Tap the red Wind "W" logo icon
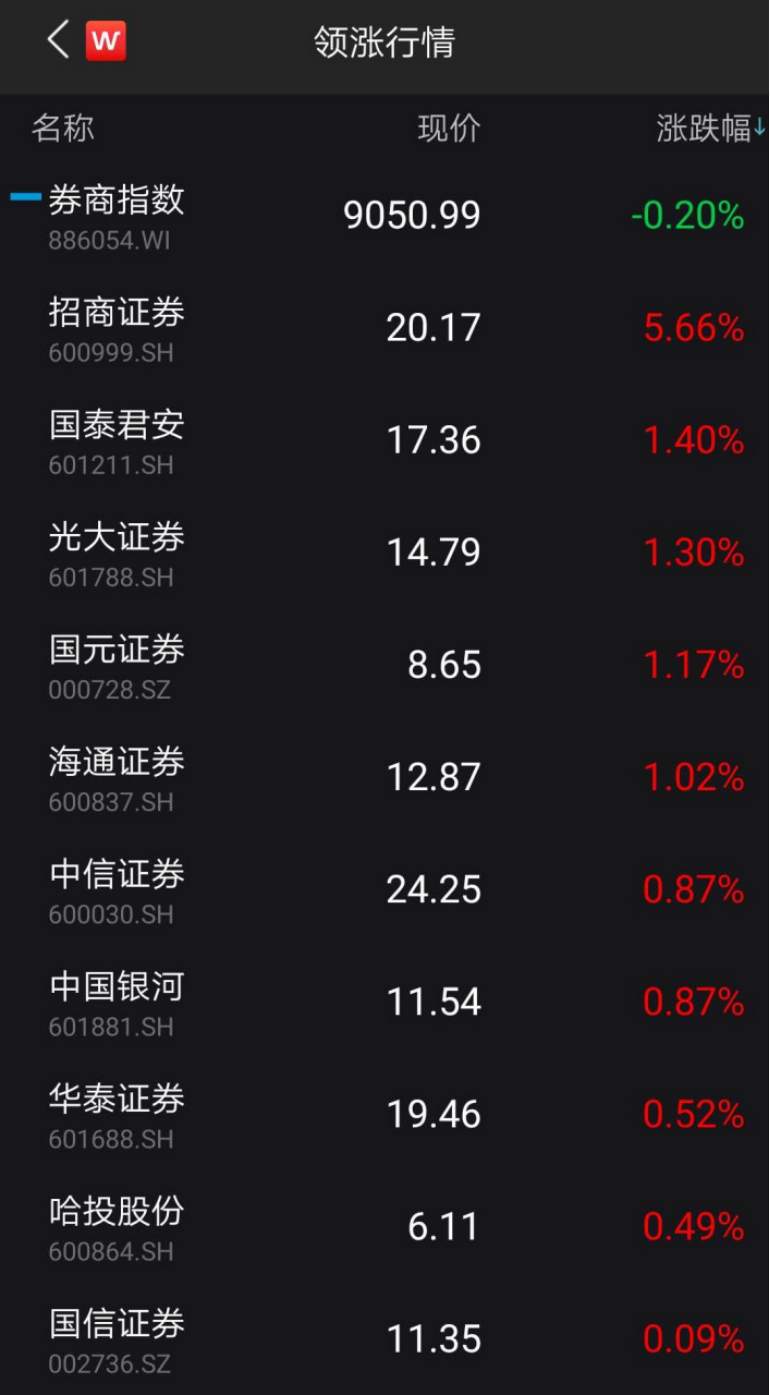Screen dimensions: 770x1395 click(x=106, y=40)
